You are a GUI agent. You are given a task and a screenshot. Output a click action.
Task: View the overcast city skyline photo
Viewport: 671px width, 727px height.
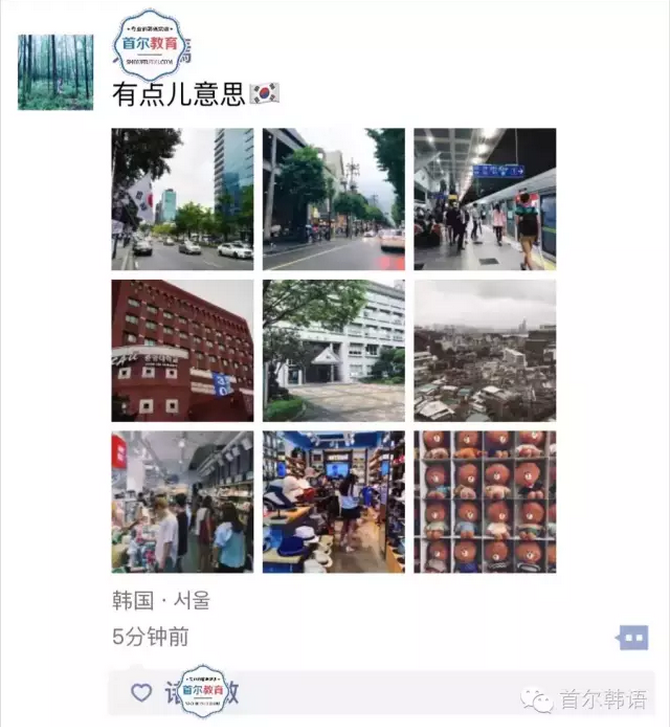tap(485, 350)
